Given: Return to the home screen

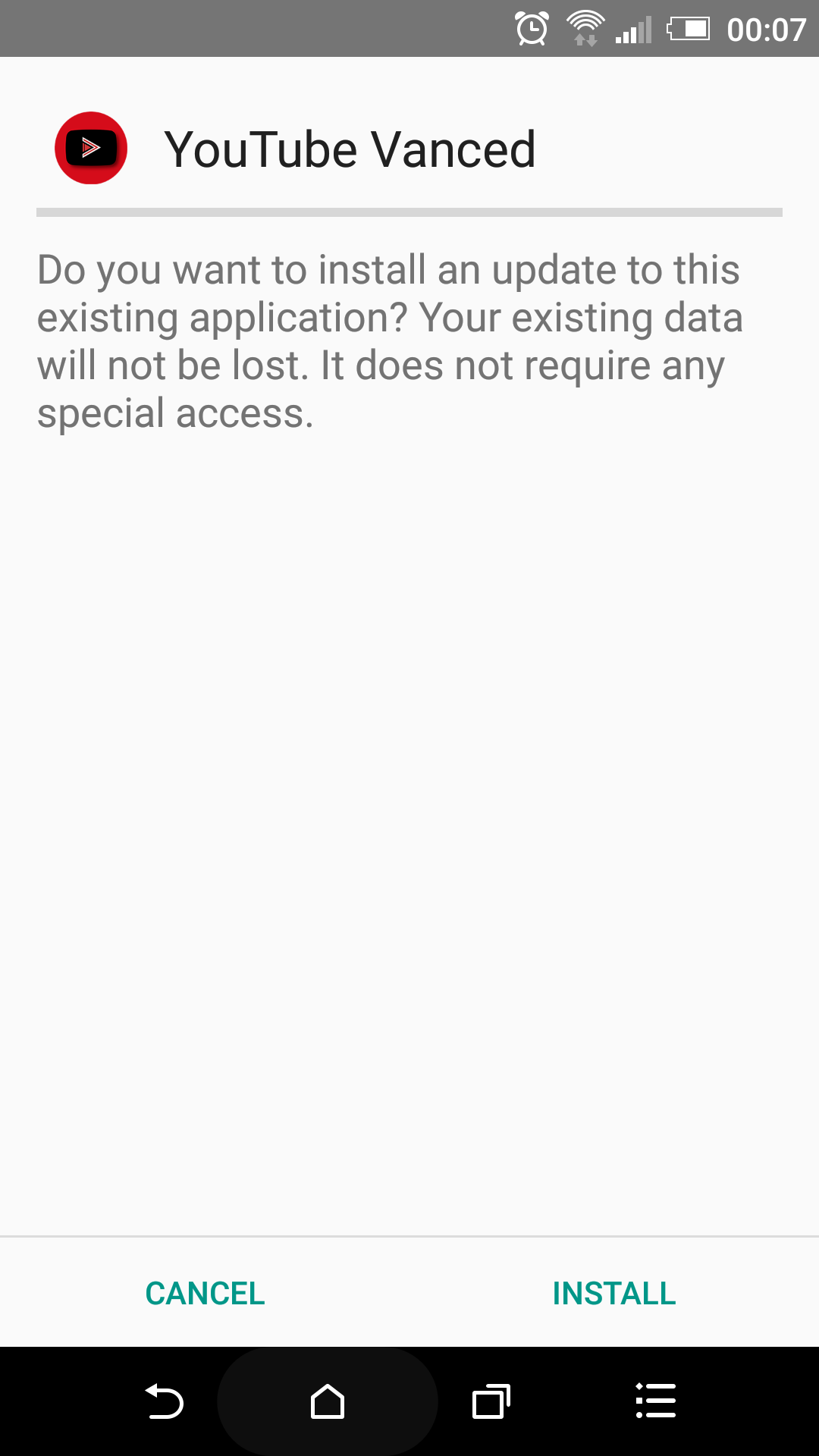Looking at the screenshot, I should pyautogui.click(x=328, y=1401).
